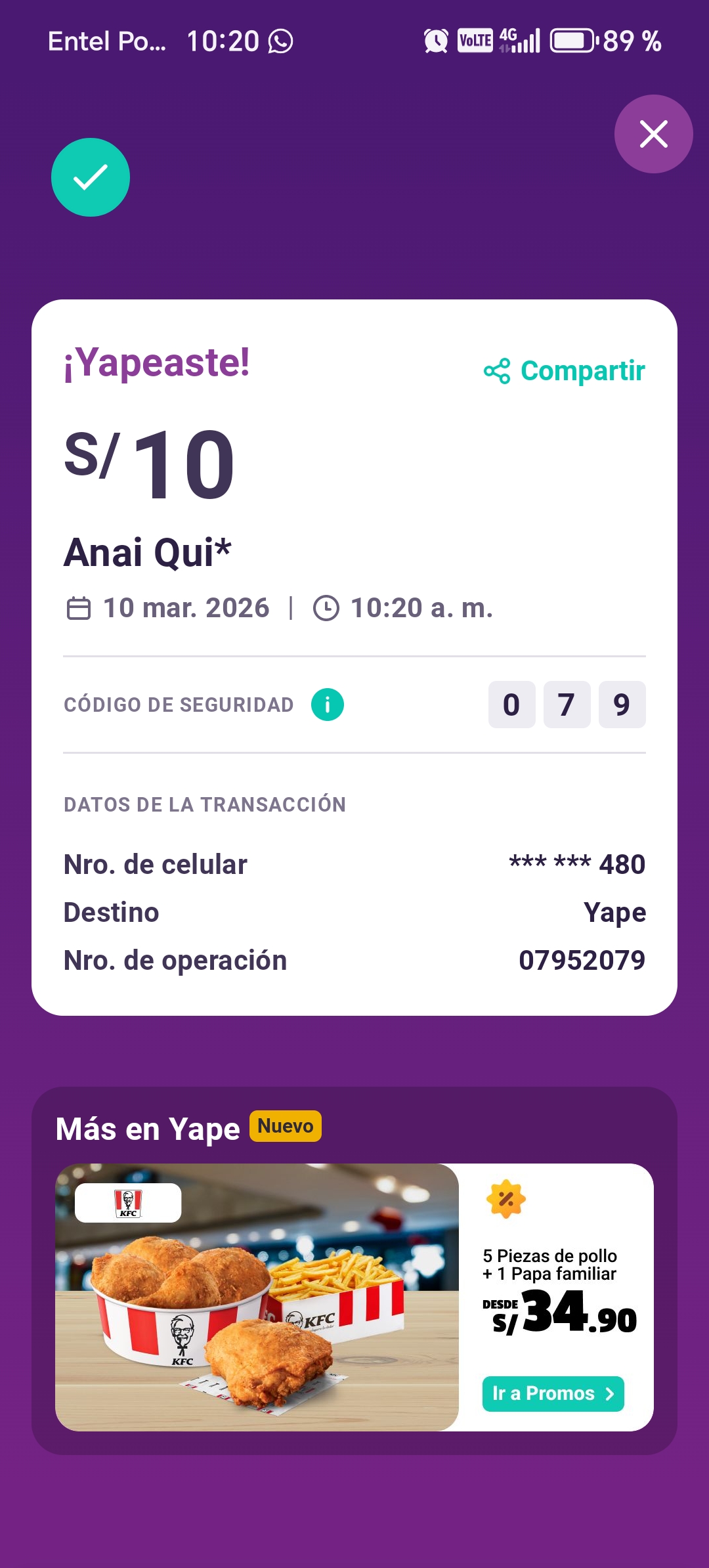Screen dimensions: 709x1568
Task: Go to Promos from KFC offer
Action: pos(553,1393)
